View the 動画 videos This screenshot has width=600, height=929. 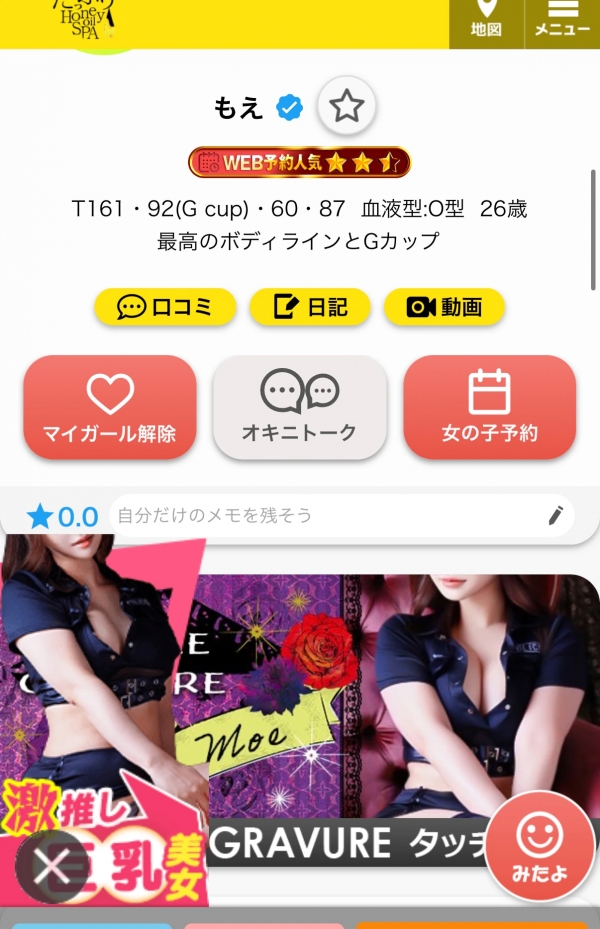tap(444, 307)
